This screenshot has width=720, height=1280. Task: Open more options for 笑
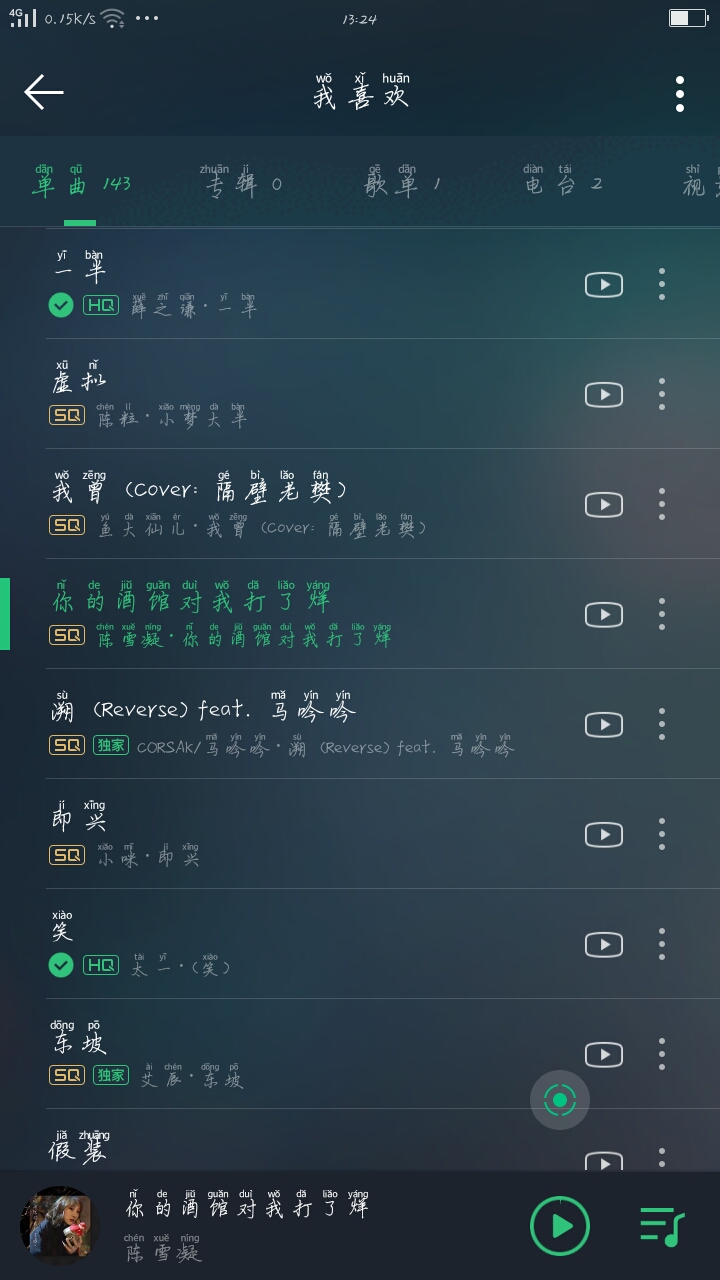(662, 944)
